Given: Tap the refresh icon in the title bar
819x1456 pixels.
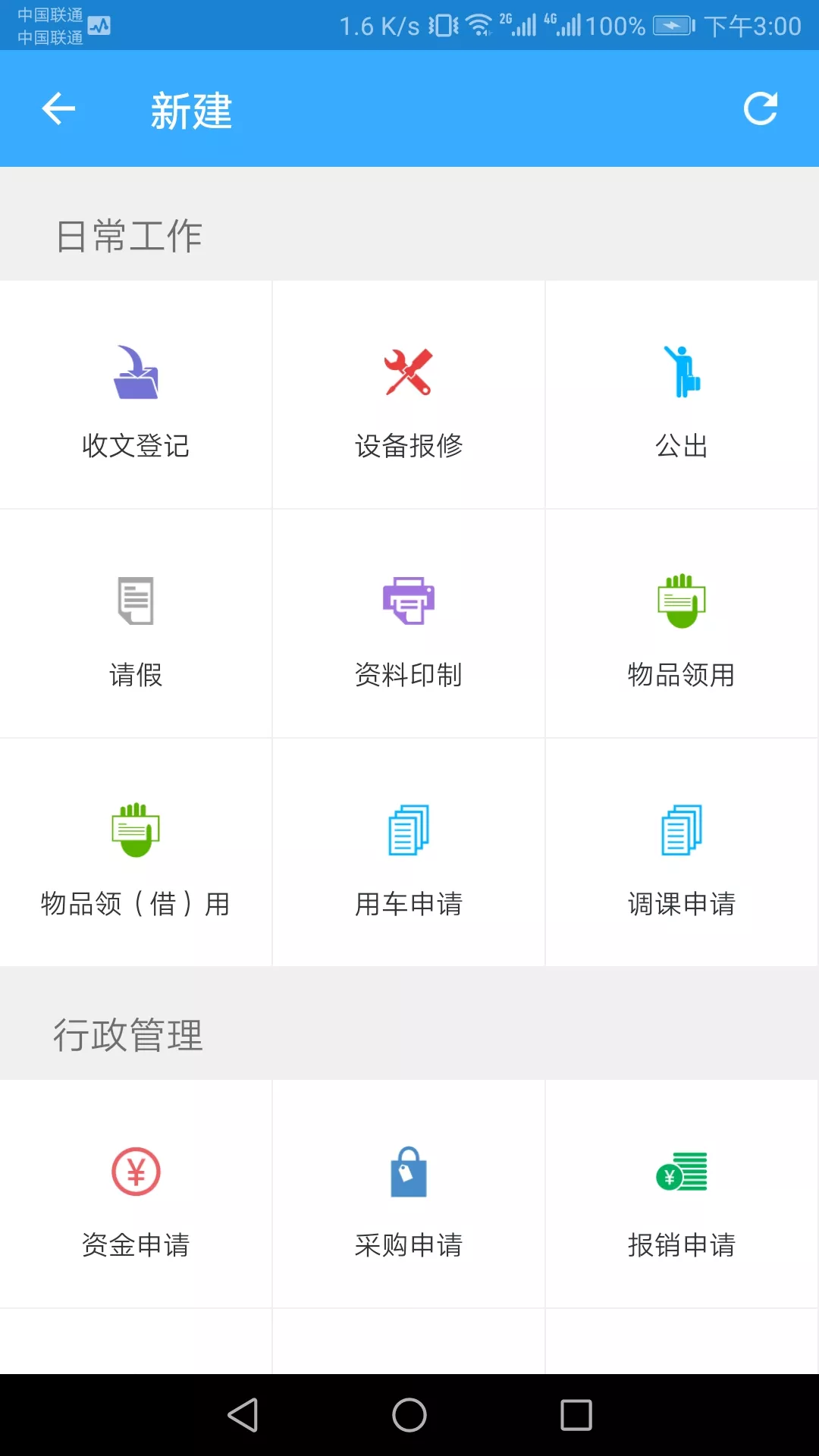Looking at the screenshot, I should click(x=761, y=108).
